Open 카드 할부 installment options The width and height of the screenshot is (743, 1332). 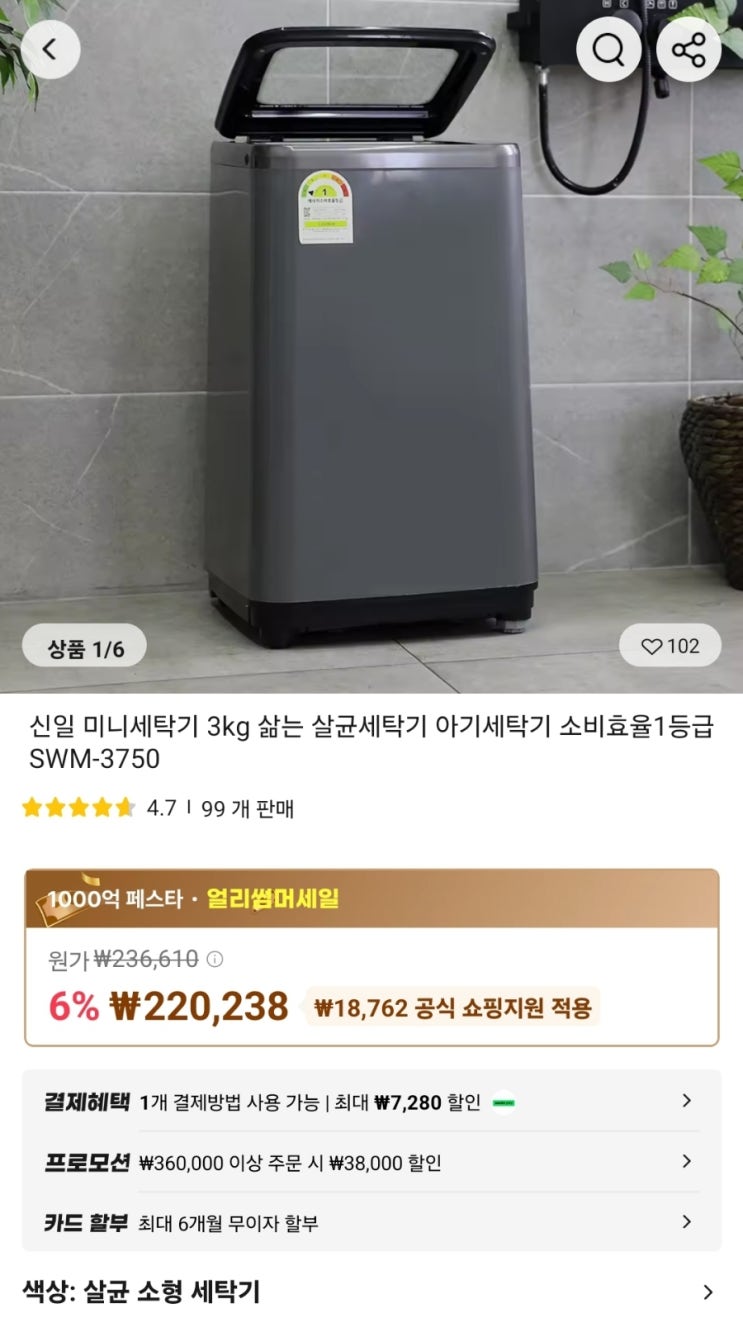(x=371, y=1222)
